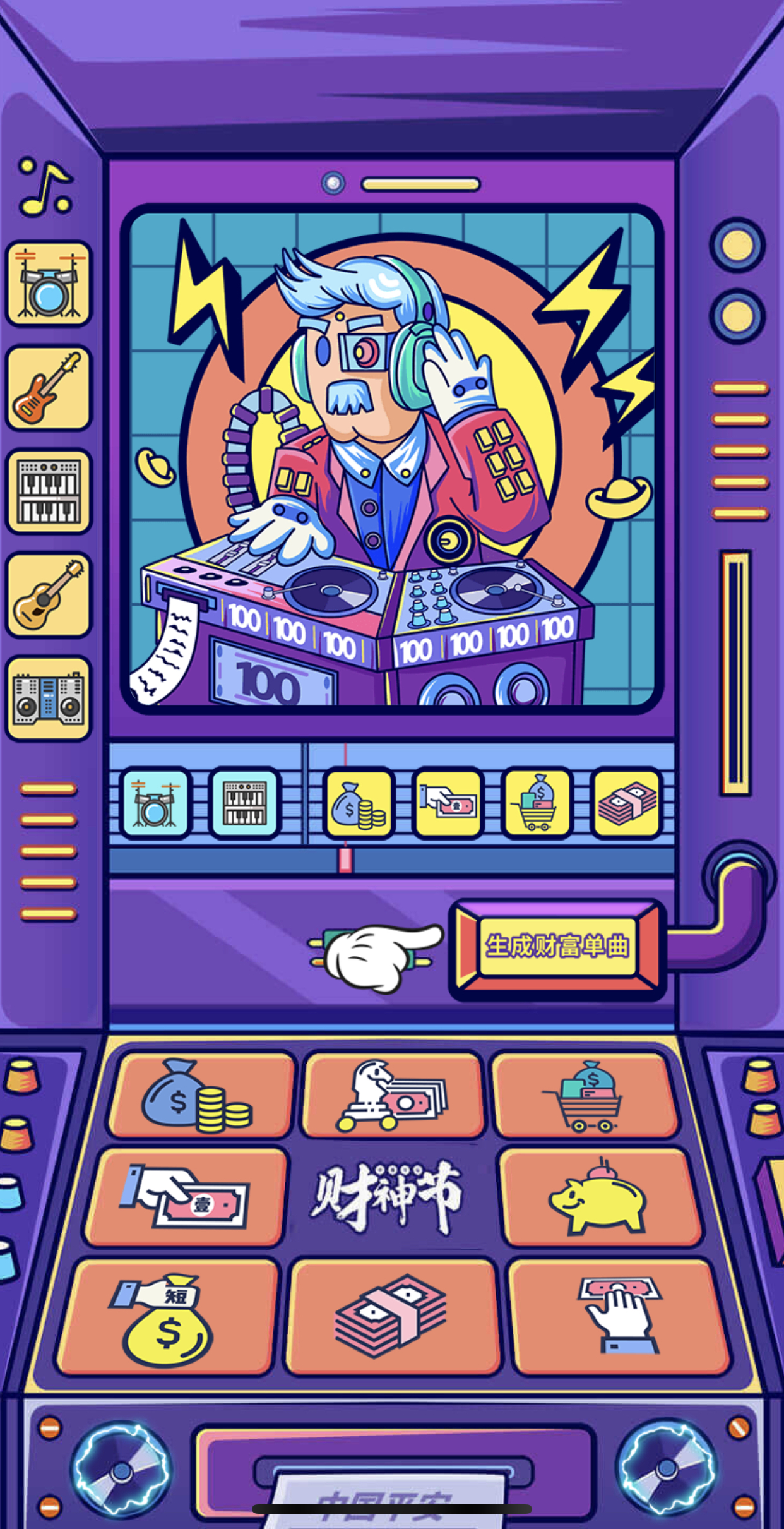Select the drum kit instrument
The image size is (784, 1529).
[x=49, y=284]
